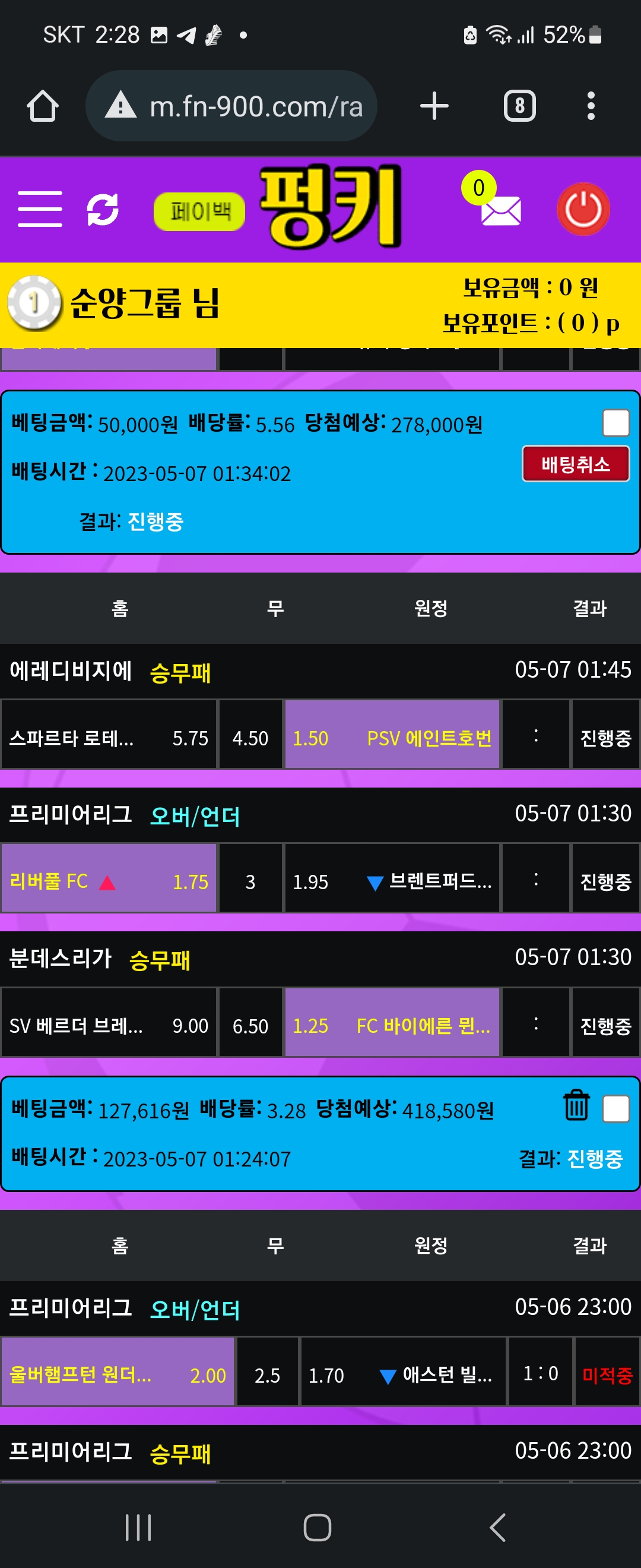Go back using the system back button
The height and width of the screenshot is (1568, 641).
[497, 1526]
